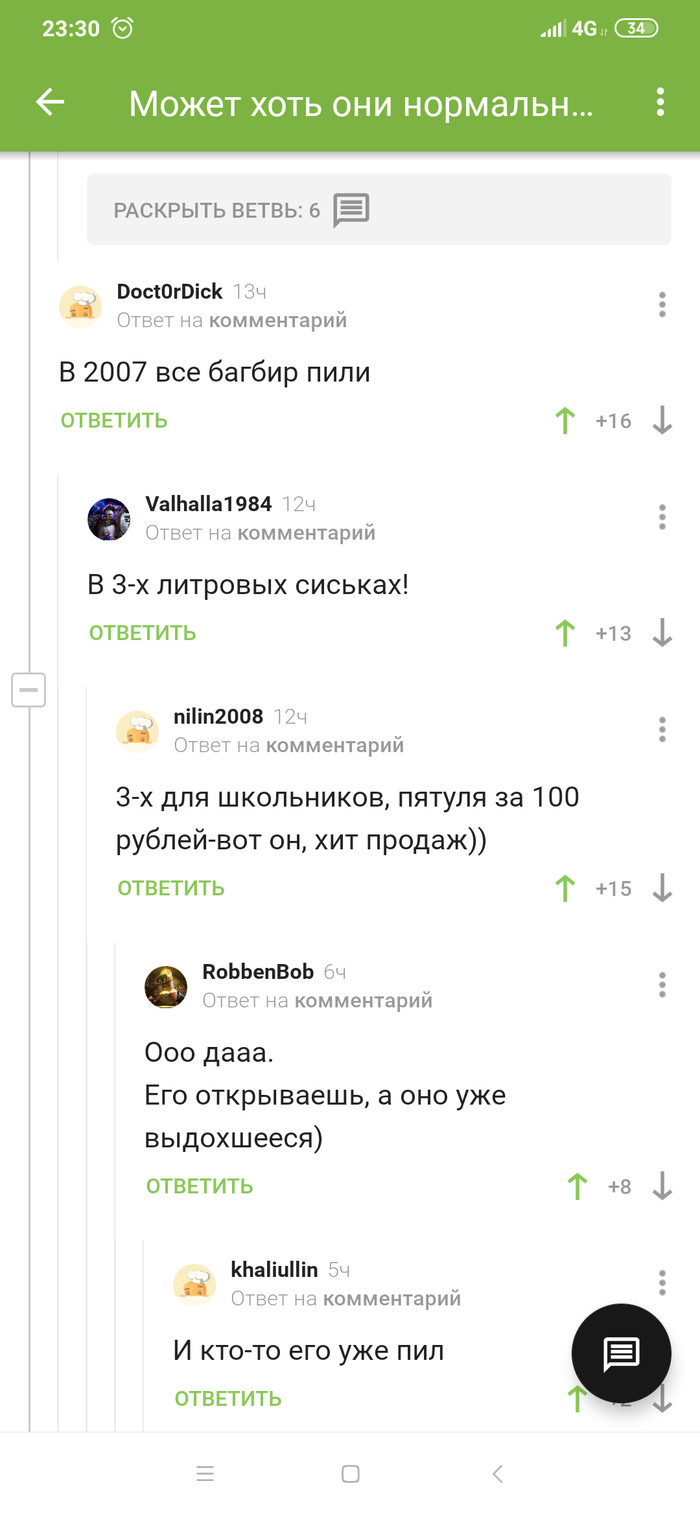Downvote nilin2008's comment
The height and width of the screenshot is (1516, 700).
tap(662, 888)
